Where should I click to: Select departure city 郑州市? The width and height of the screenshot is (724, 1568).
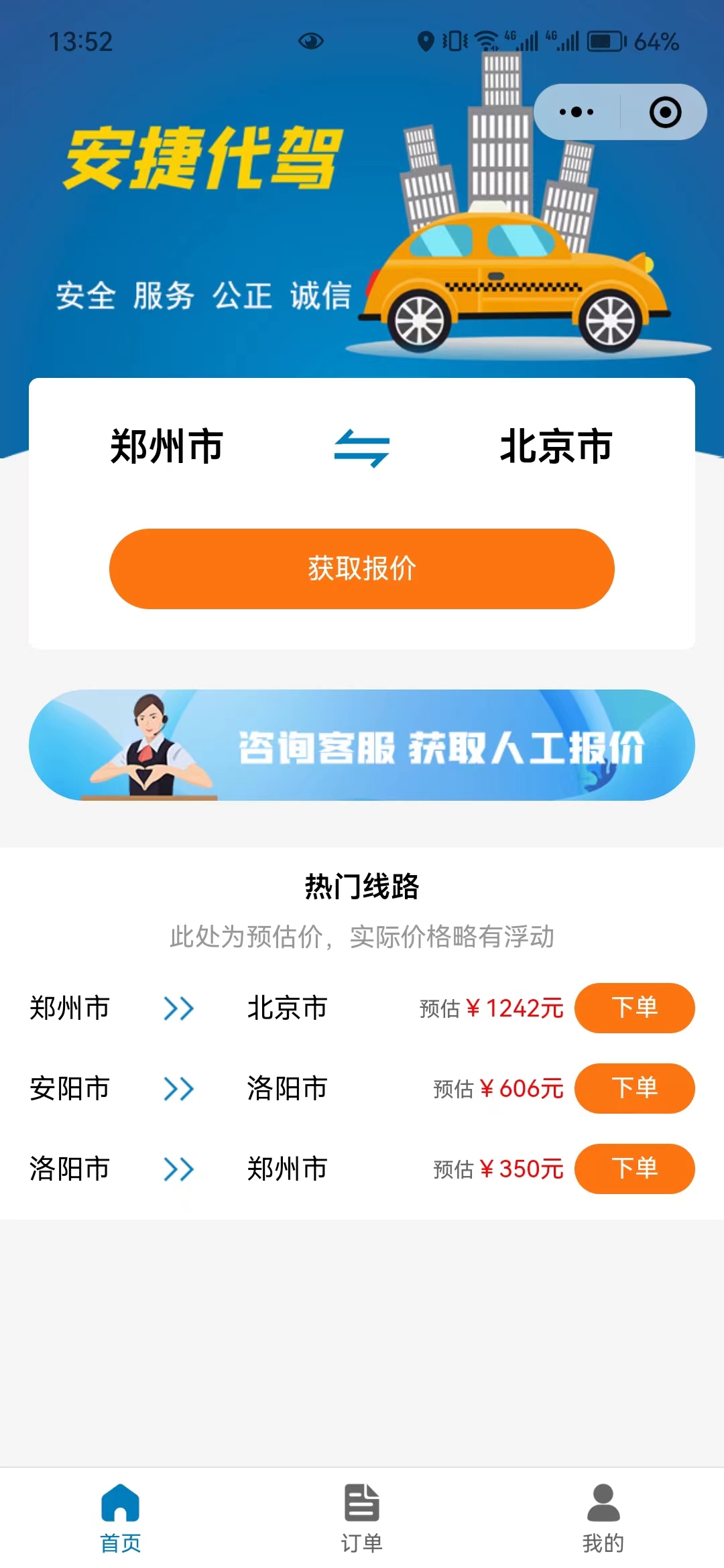point(166,447)
